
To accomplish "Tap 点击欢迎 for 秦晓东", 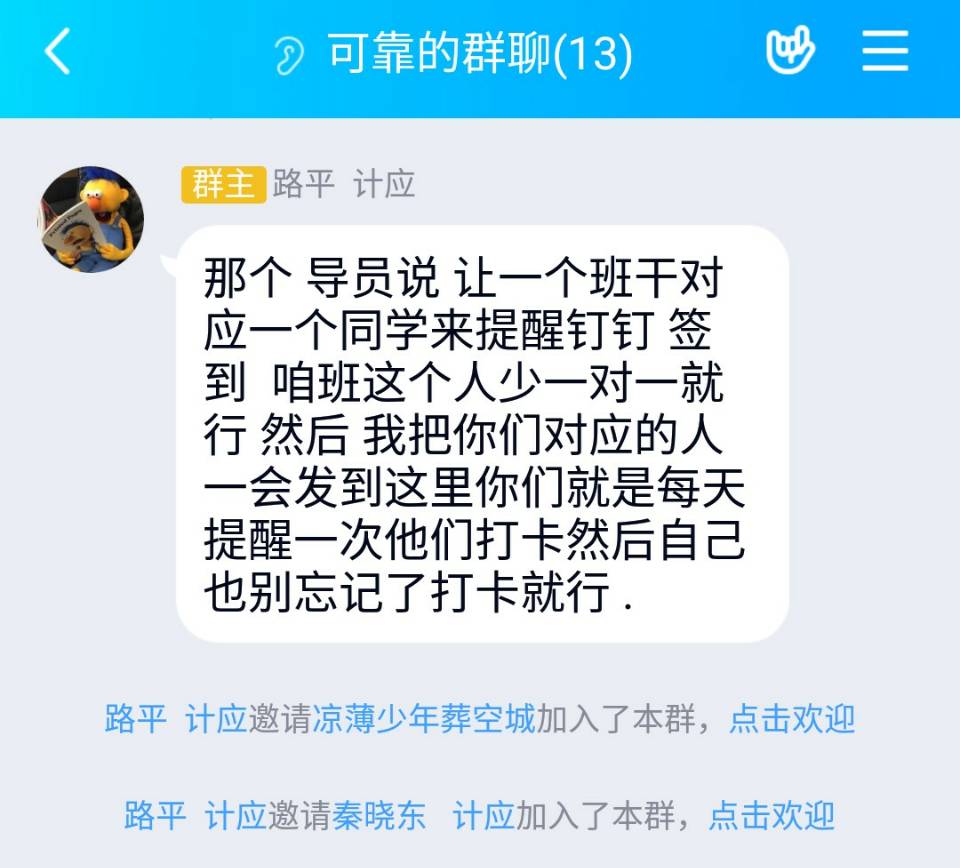I will (x=771, y=815).
